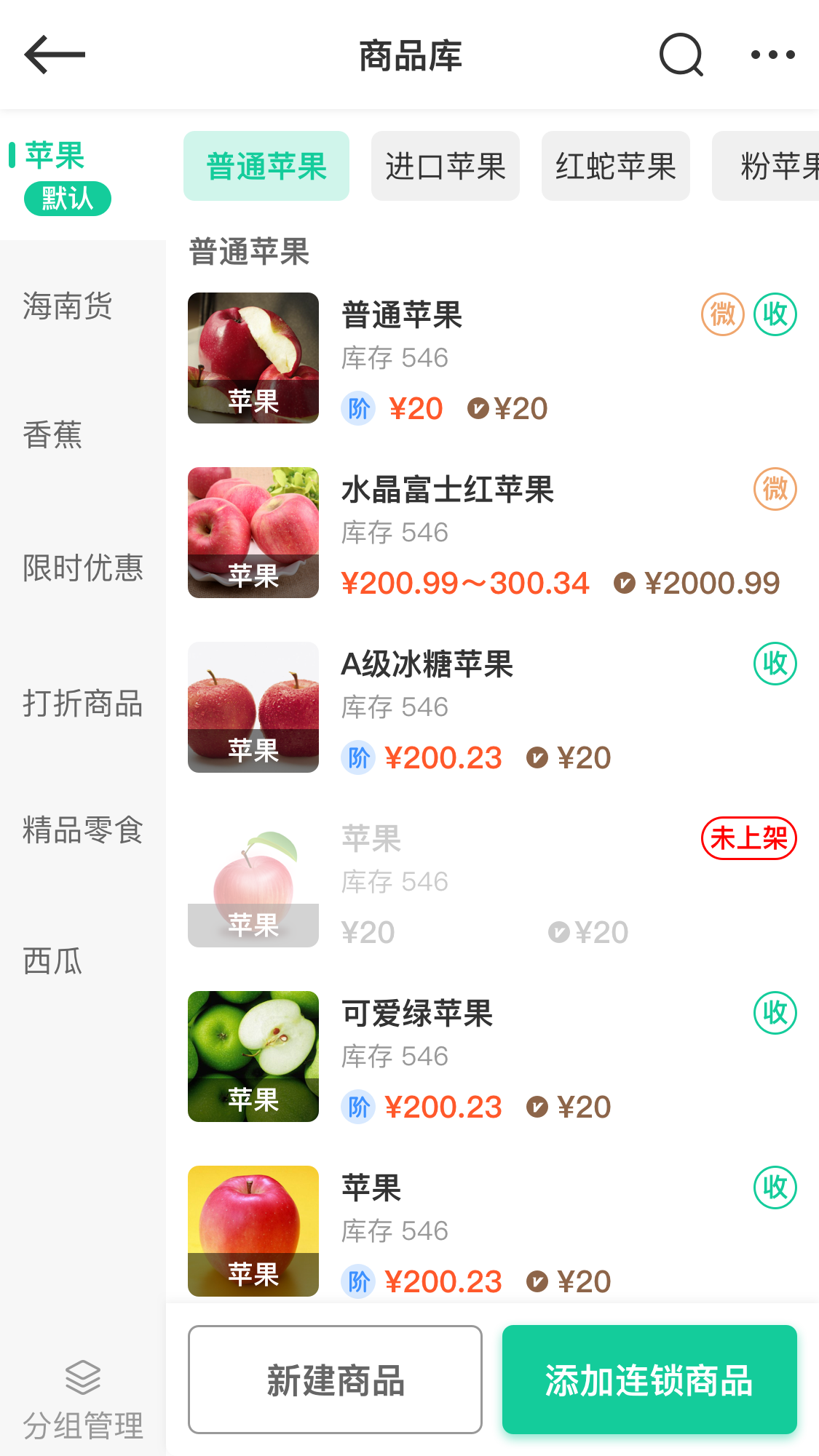Tap the back arrow to leave 商品库
819x1456 pixels.
coord(55,55)
